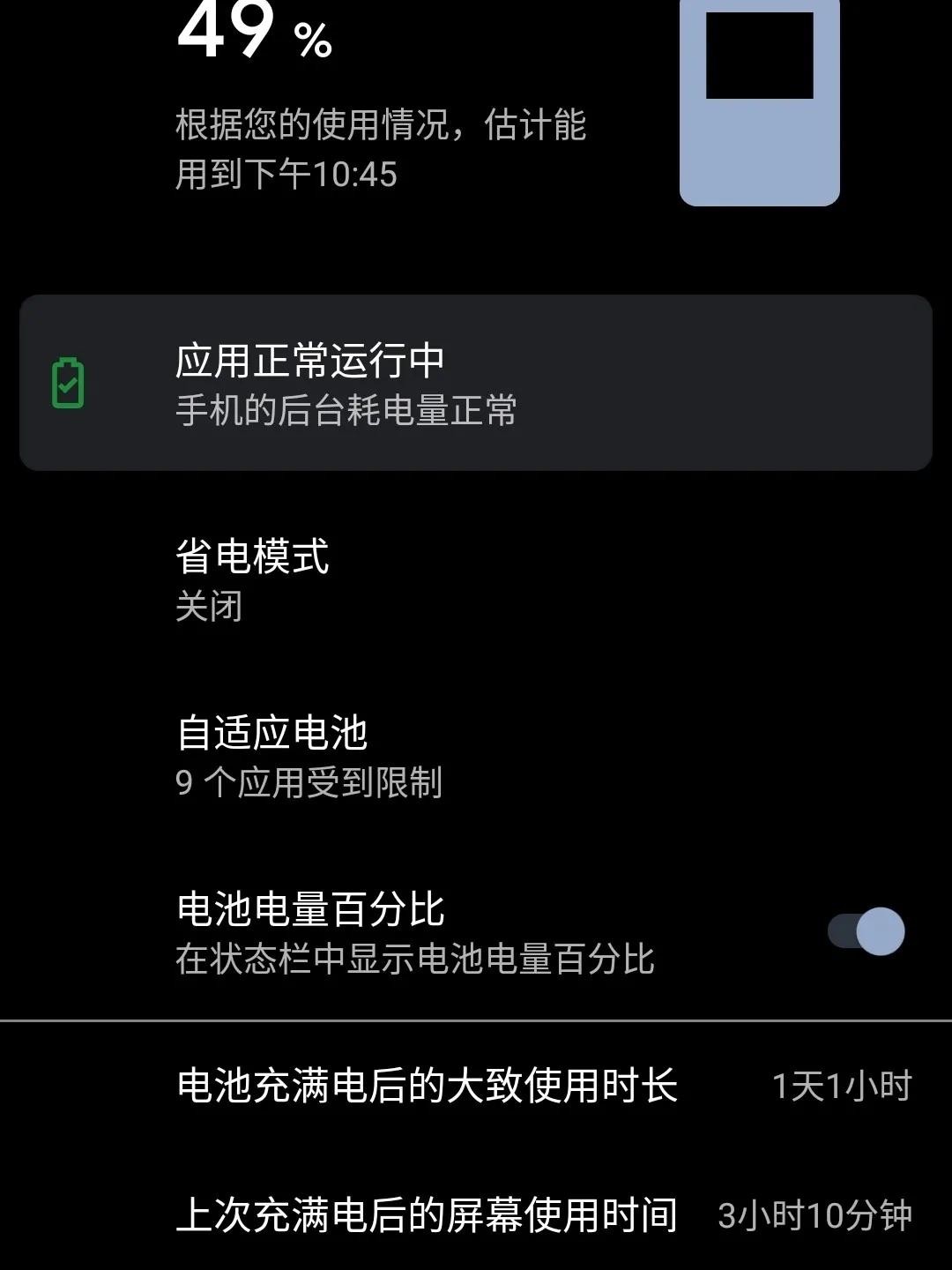Toggle the 电池电量百分比 switch off
This screenshot has height=1270, width=952.
866,931
